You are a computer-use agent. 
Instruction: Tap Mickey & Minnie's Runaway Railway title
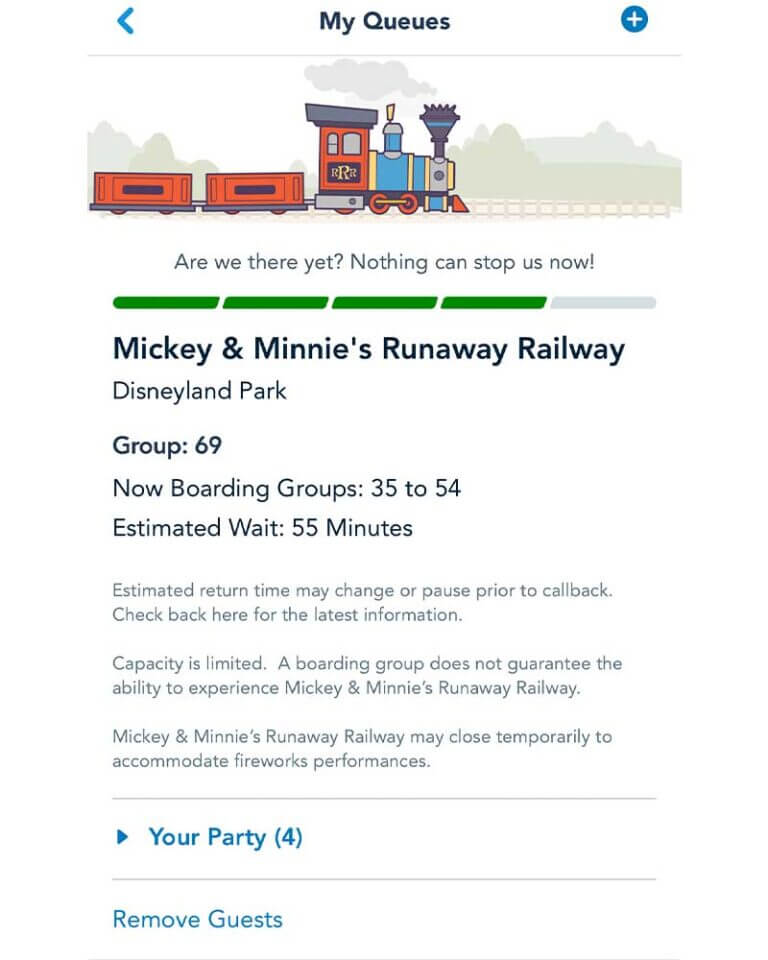(369, 349)
